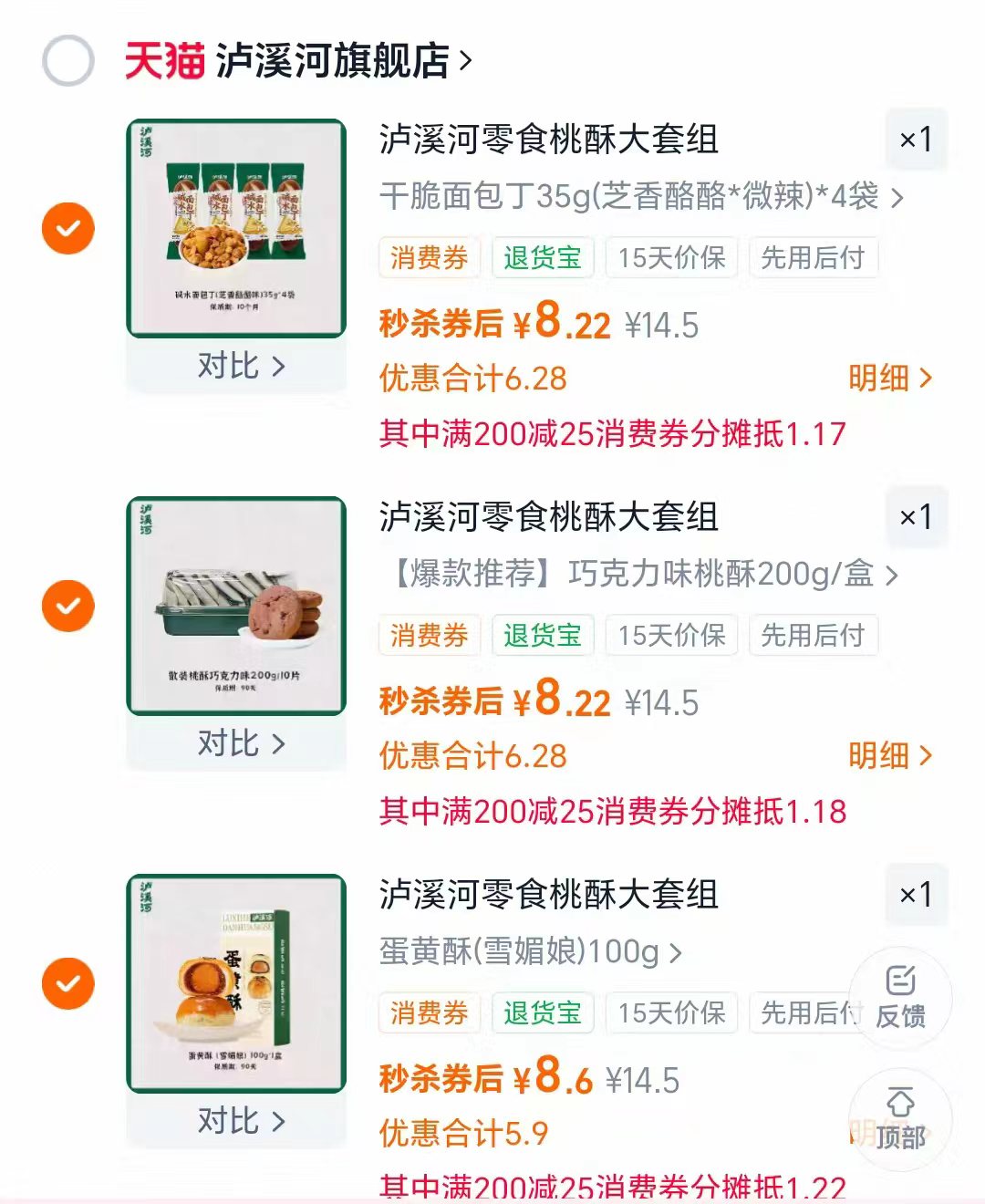The image size is (985, 1204).
Task: Select the 消费券 tag on the bread cubes item
Action: (x=429, y=258)
